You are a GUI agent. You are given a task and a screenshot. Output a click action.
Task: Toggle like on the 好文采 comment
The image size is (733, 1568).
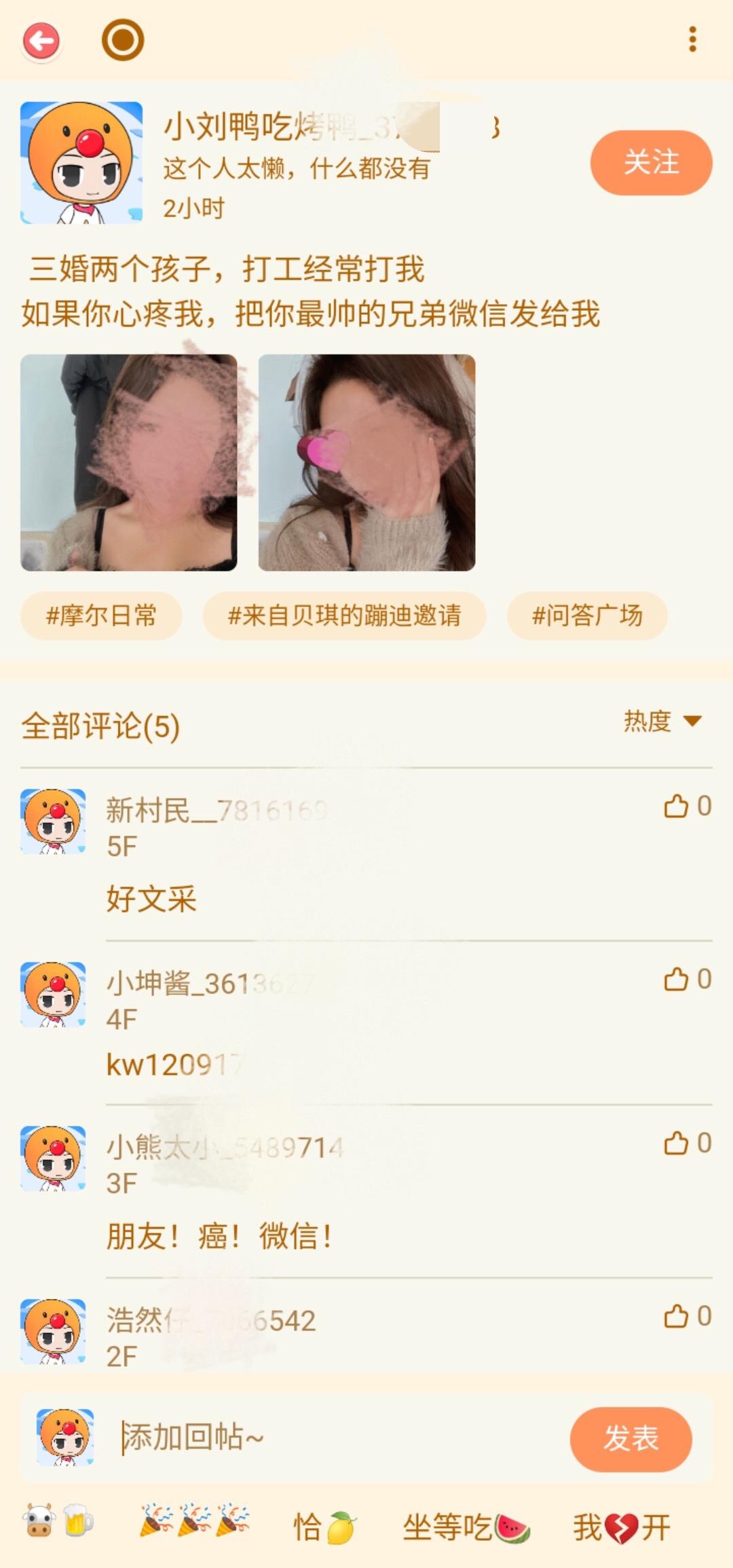point(675,806)
